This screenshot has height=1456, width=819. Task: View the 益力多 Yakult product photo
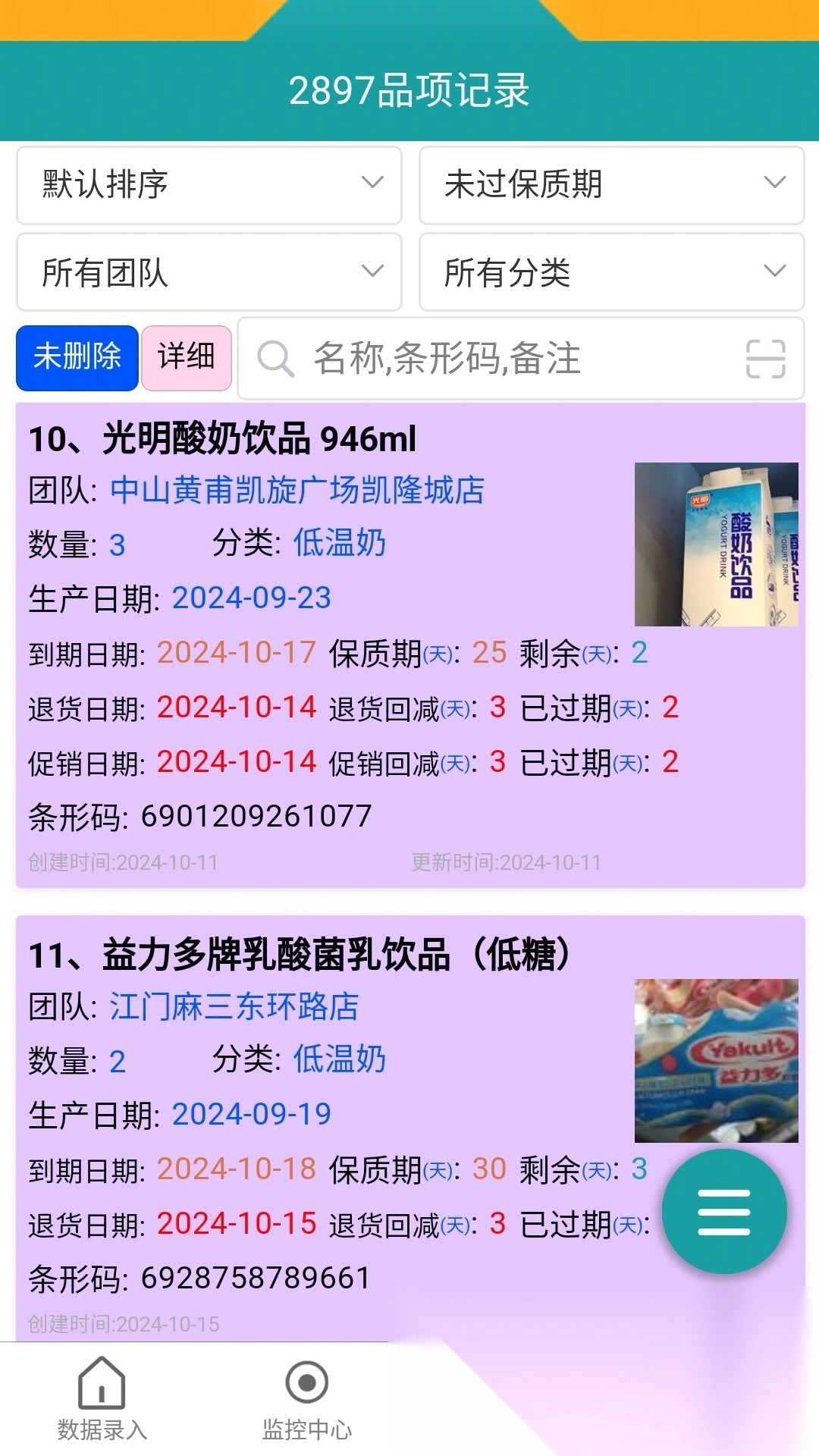click(716, 1061)
